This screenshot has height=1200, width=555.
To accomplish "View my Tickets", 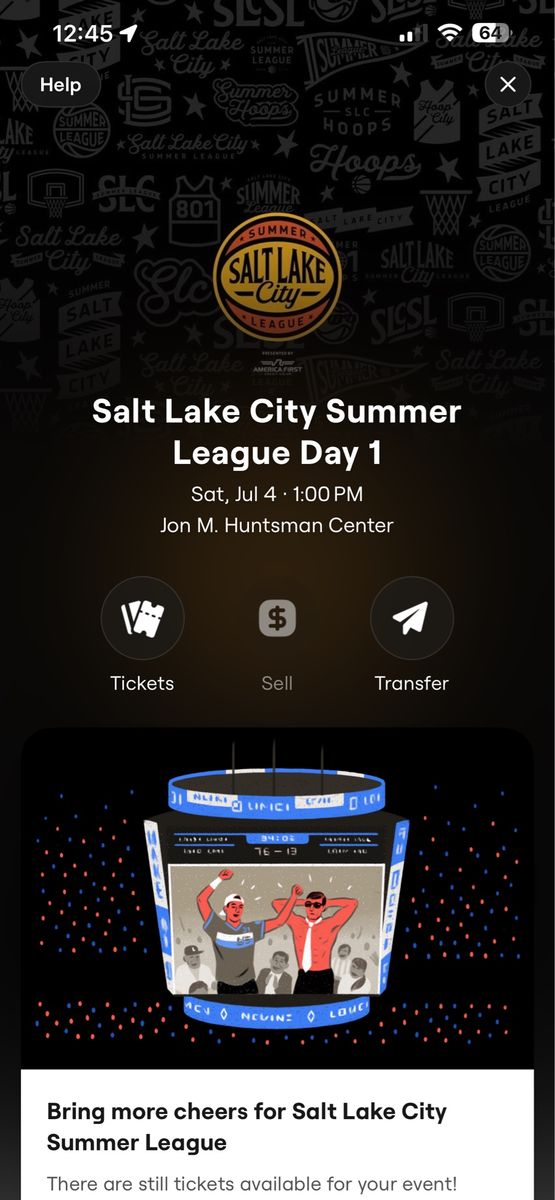I will 142,619.
